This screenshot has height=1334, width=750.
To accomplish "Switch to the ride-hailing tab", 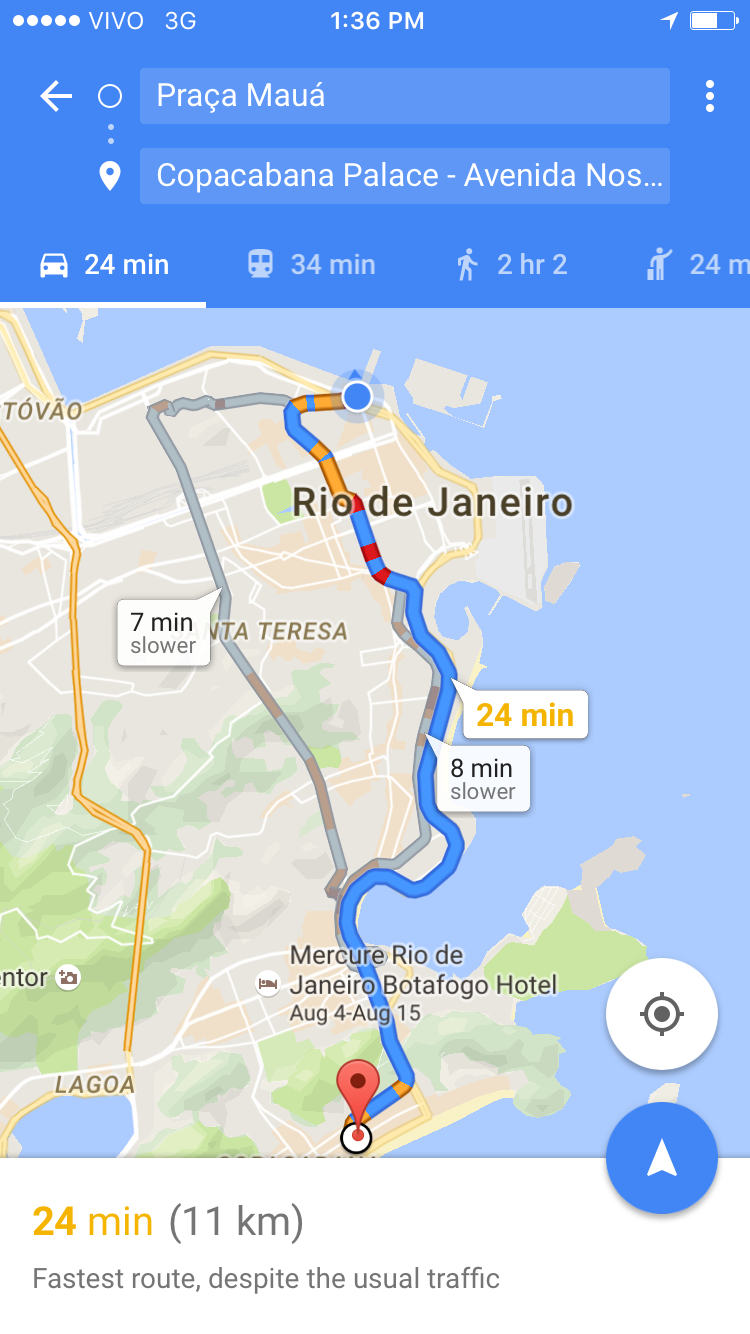I will click(x=697, y=265).
